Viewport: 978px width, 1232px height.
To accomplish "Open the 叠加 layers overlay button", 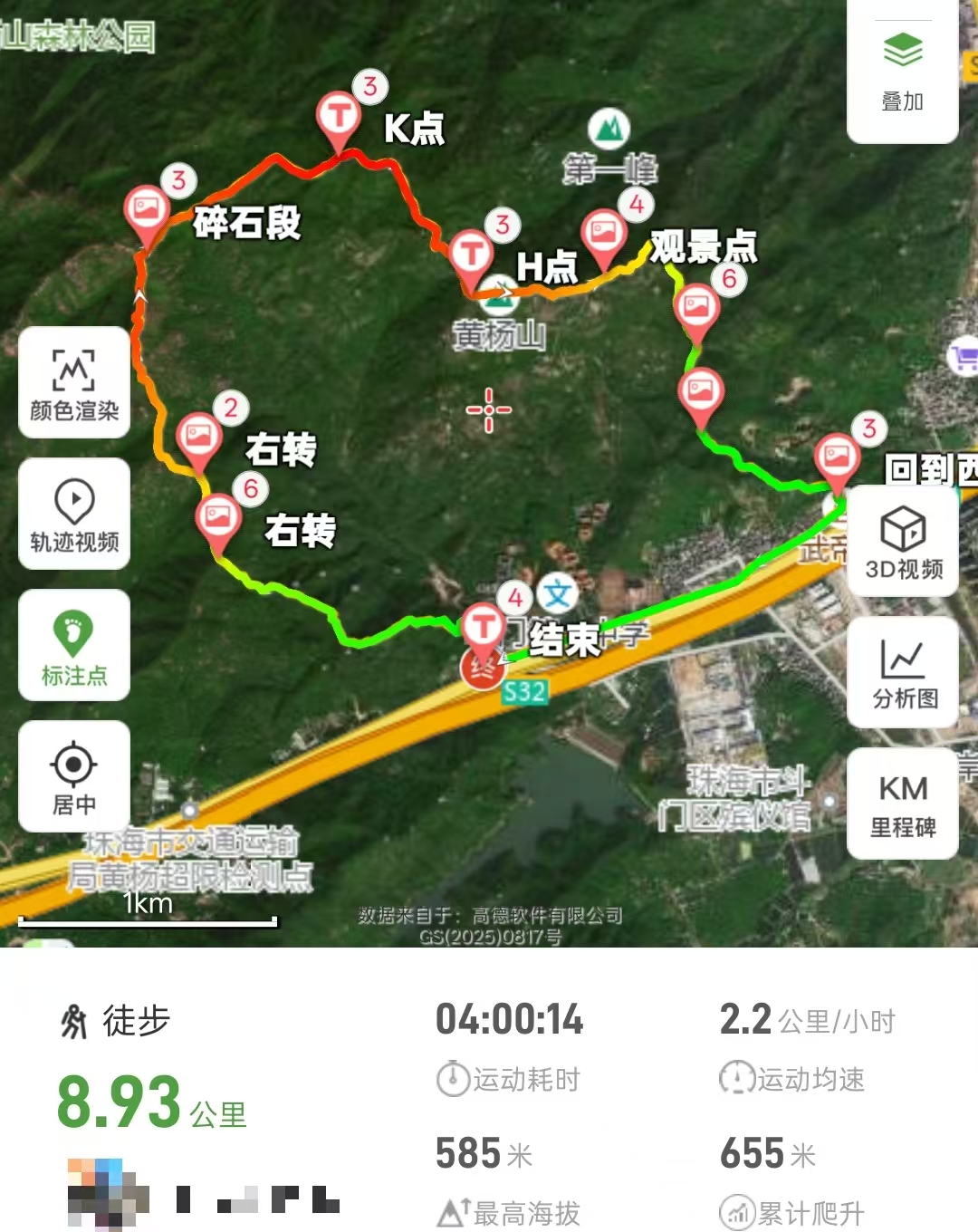I will (902, 72).
